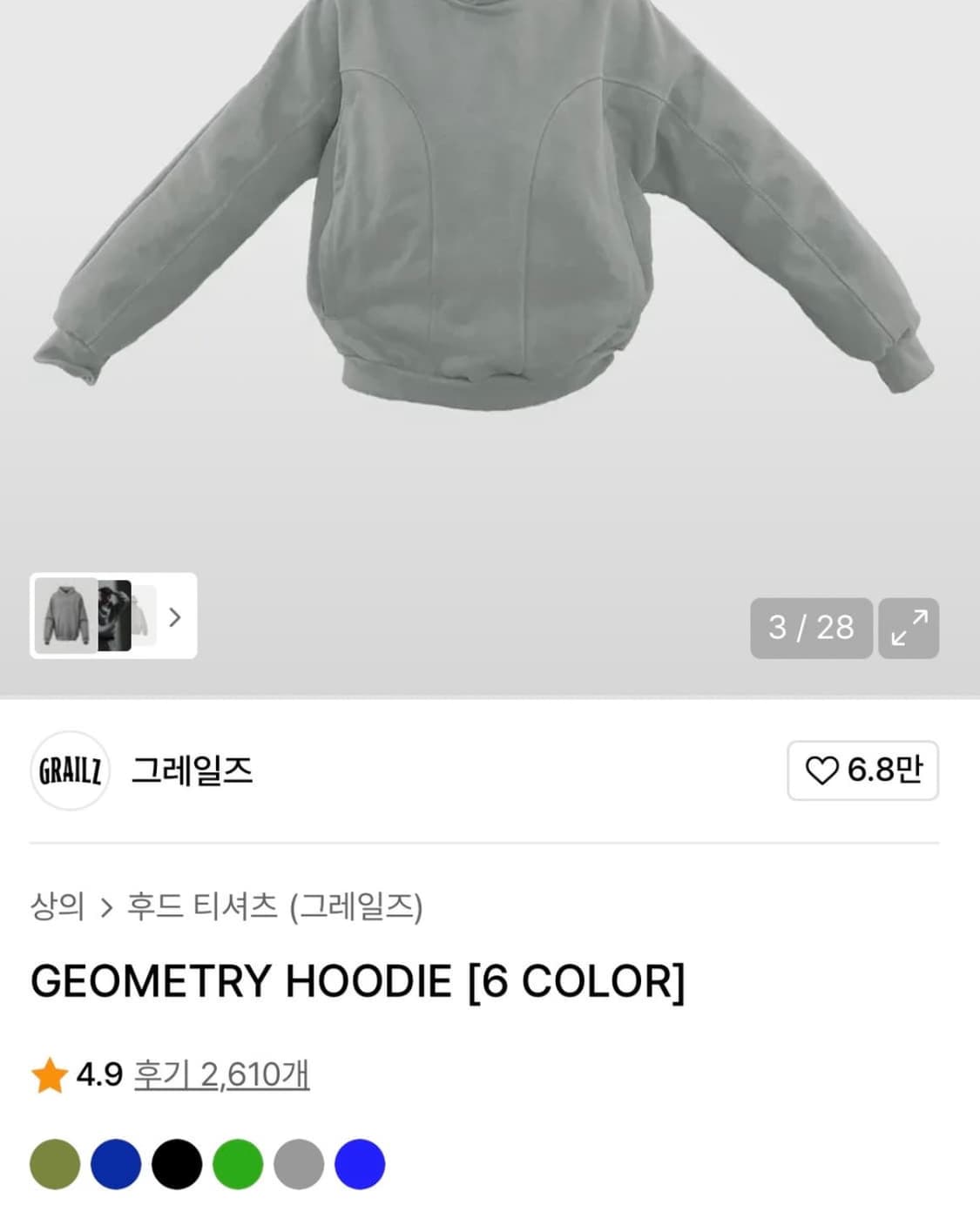Select the star rating icon
The image size is (980, 1232).
click(51, 1077)
